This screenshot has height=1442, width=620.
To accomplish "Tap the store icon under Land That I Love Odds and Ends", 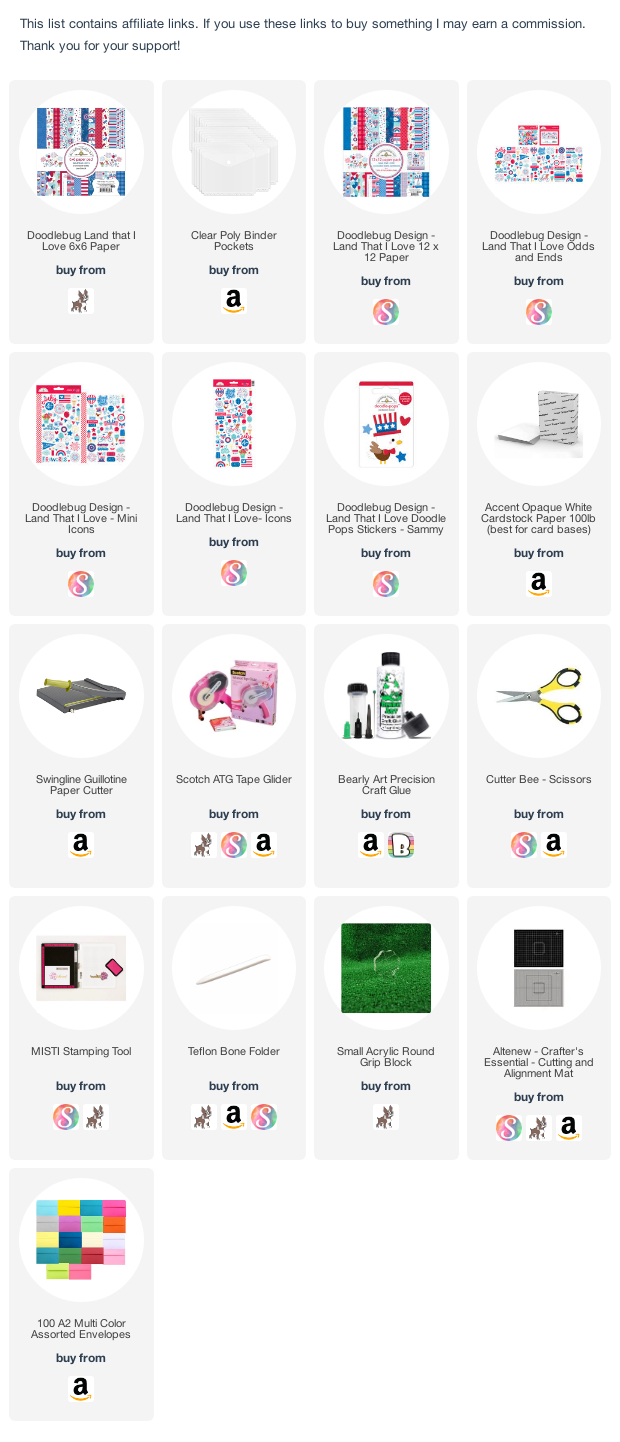I will (x=539, y=312).
